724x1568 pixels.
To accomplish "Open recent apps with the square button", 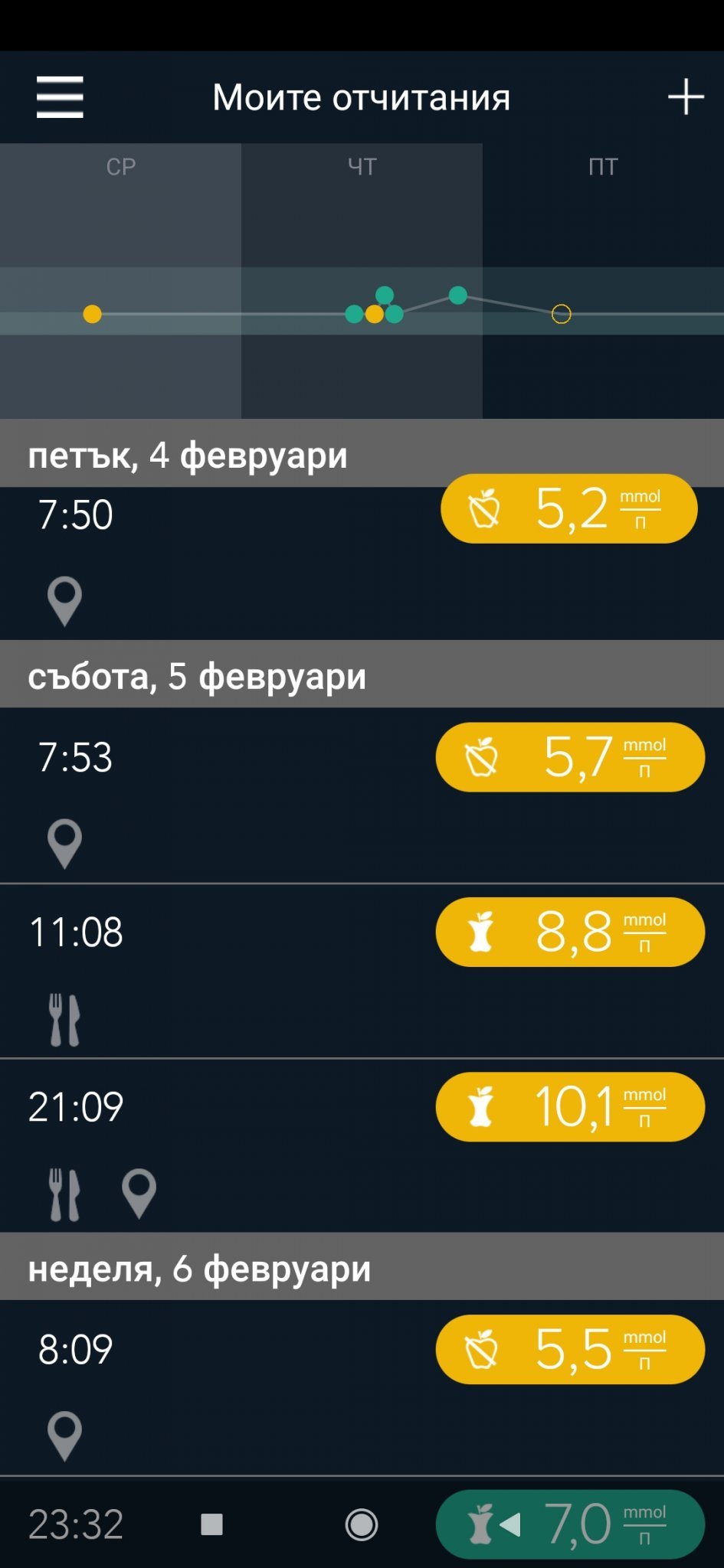I will click(211, 1524).
